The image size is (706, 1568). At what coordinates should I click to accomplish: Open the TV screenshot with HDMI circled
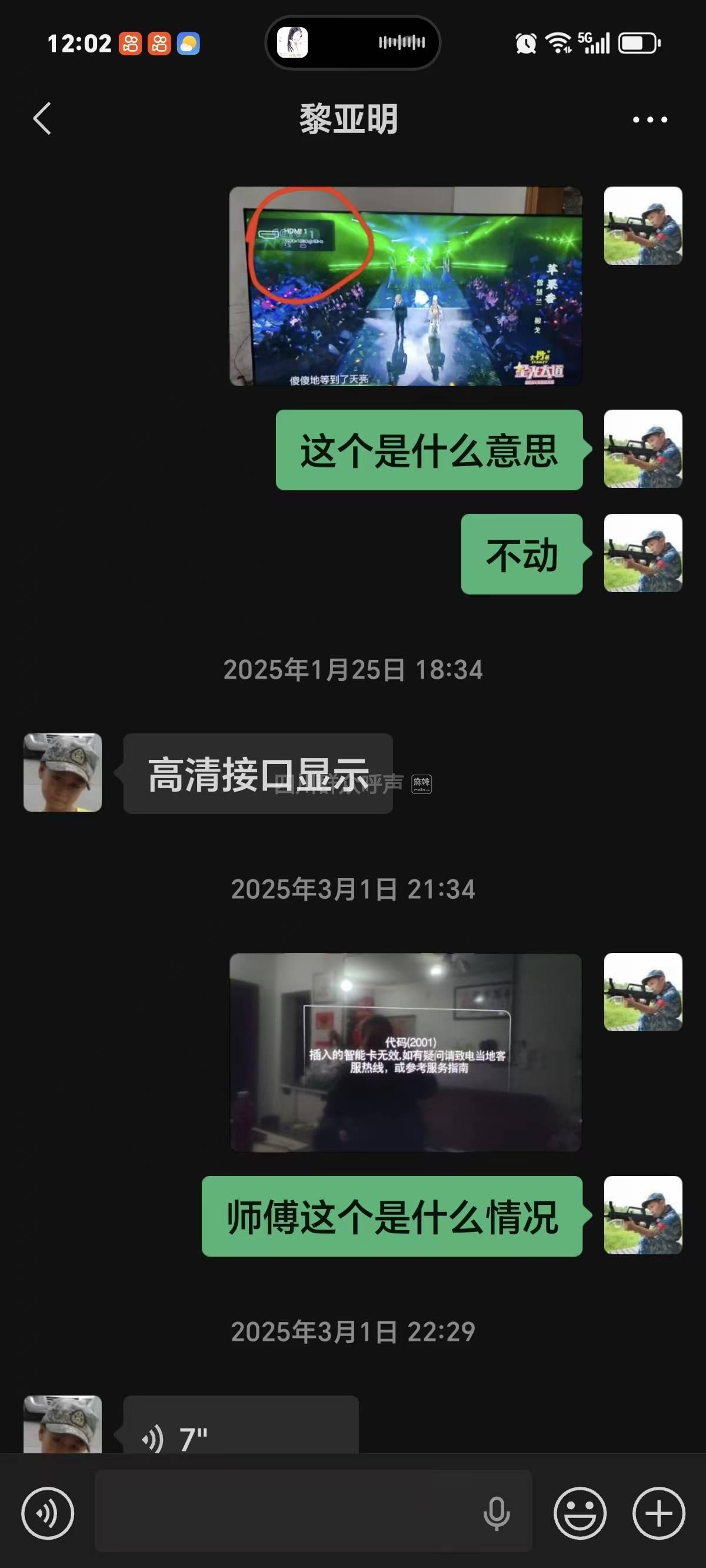[x=405, y=286]
